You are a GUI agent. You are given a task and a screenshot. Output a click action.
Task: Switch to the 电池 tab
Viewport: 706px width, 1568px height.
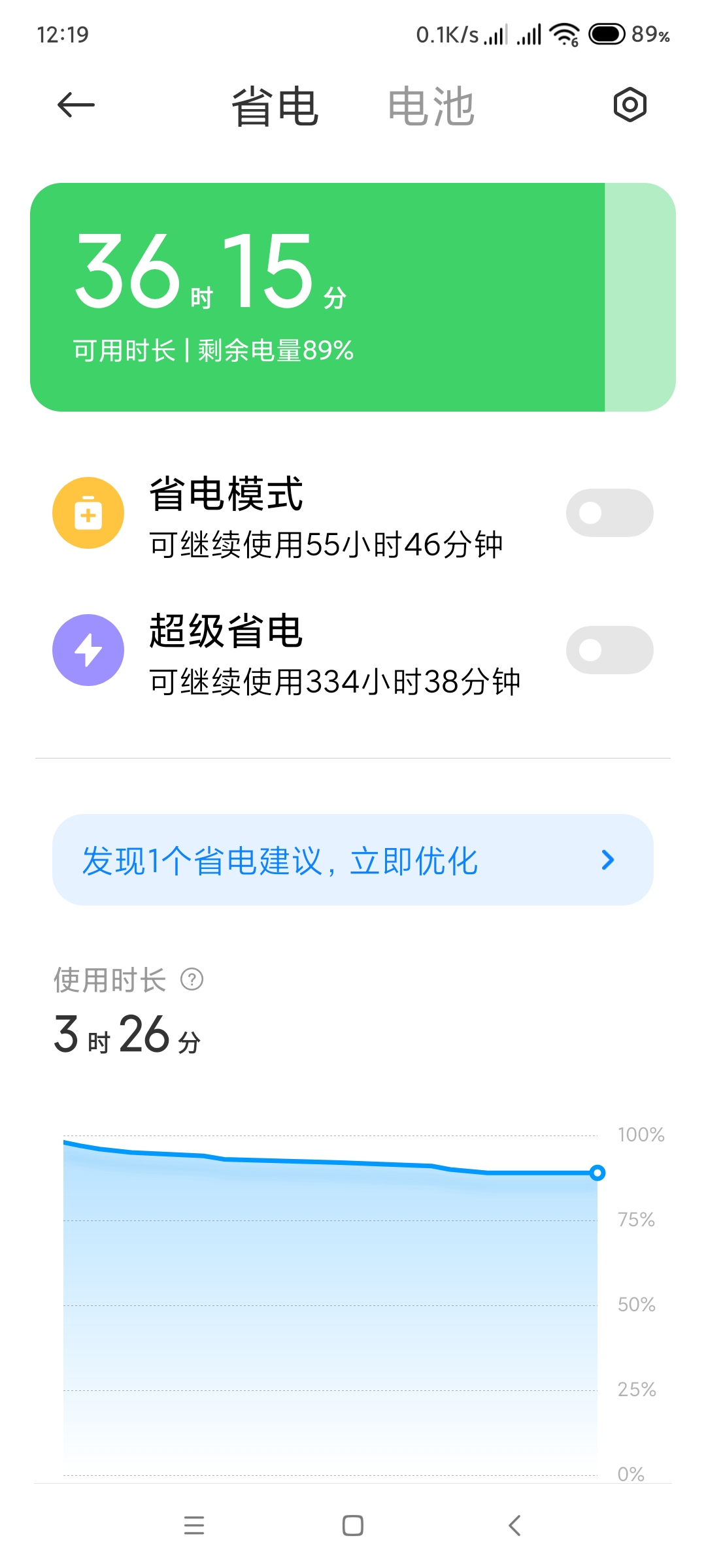tap(431, 106)
